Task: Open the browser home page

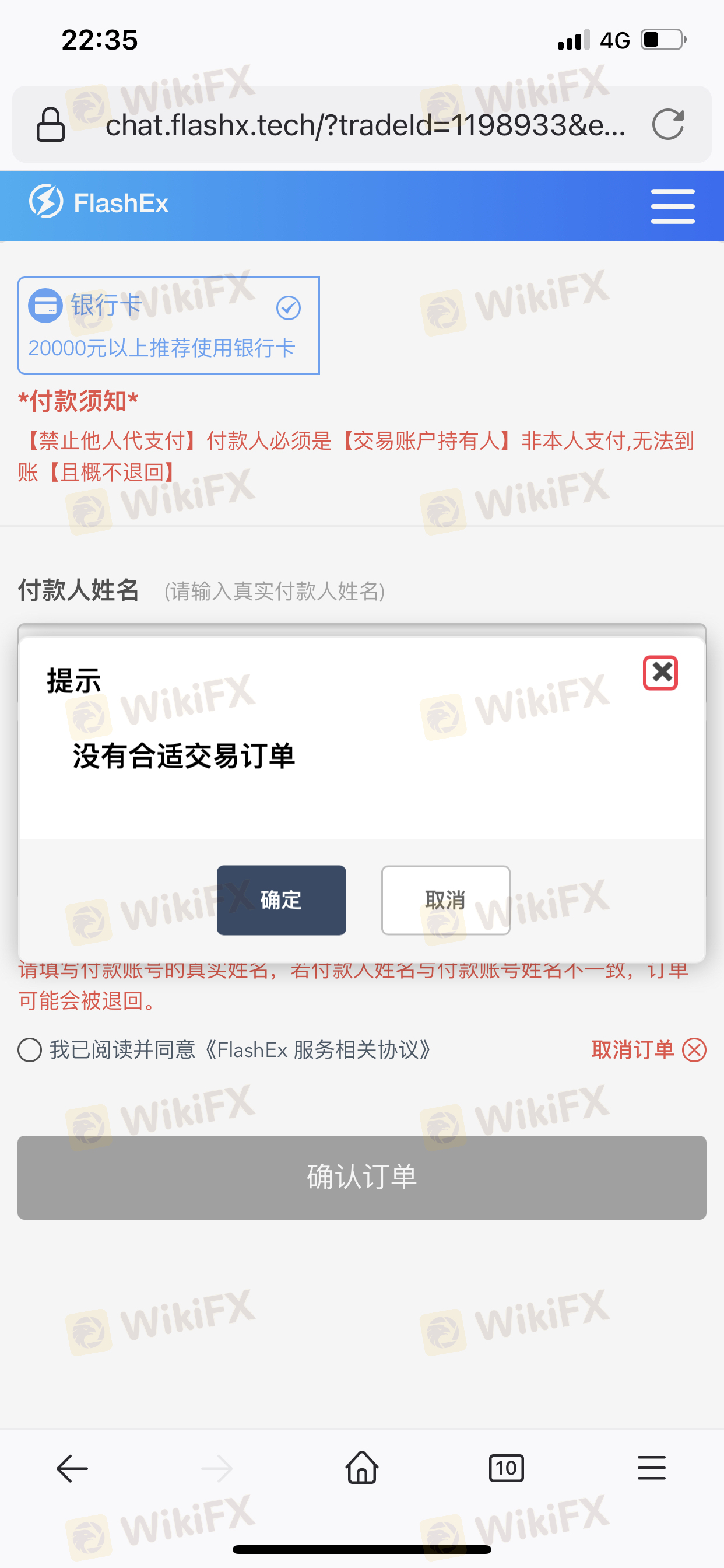Action: coord(362,1468)
